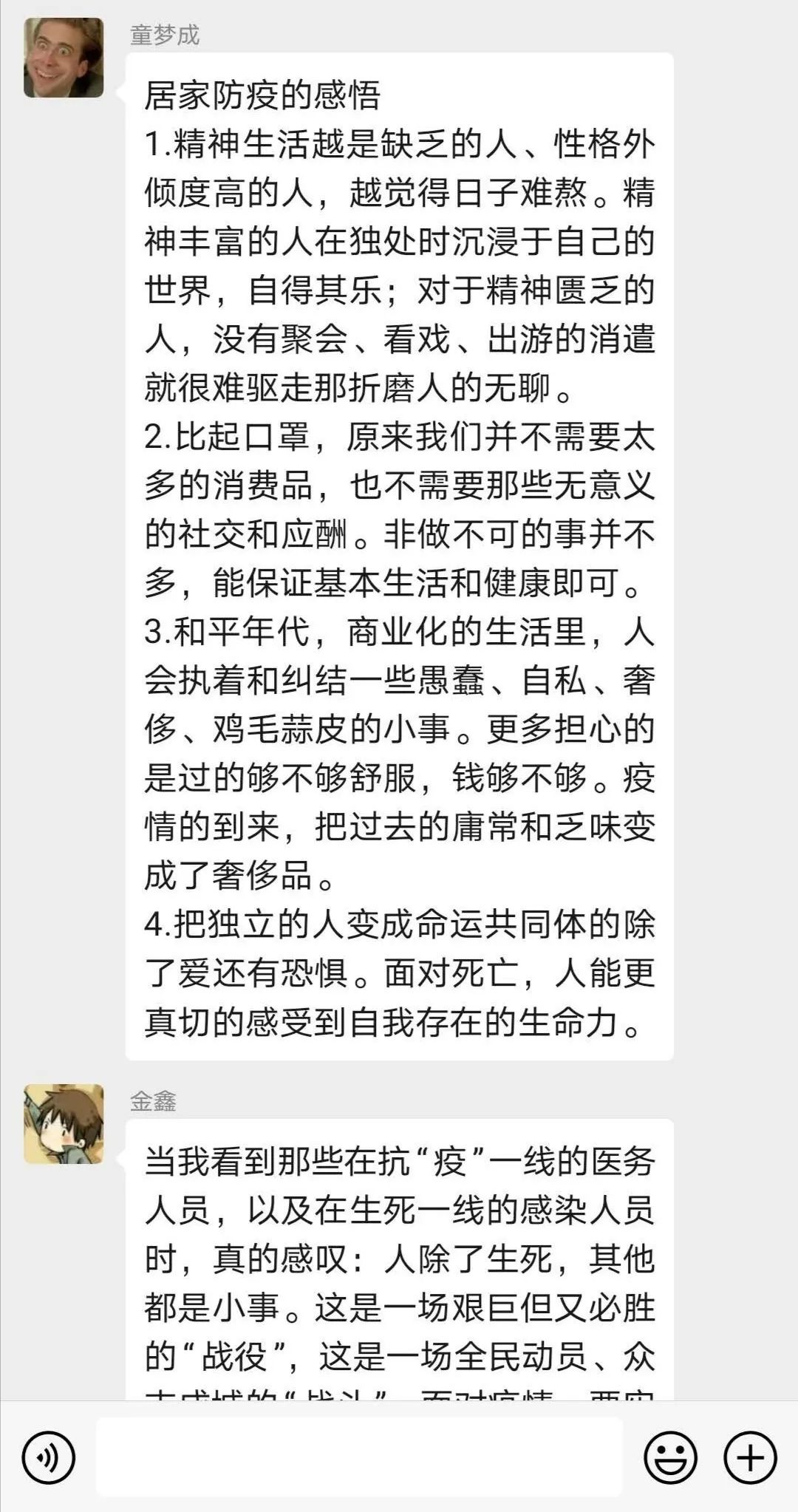Open the emoji picker
Image resolution: width=798 pixels, height=1512 pixels.
point(670,1458)
